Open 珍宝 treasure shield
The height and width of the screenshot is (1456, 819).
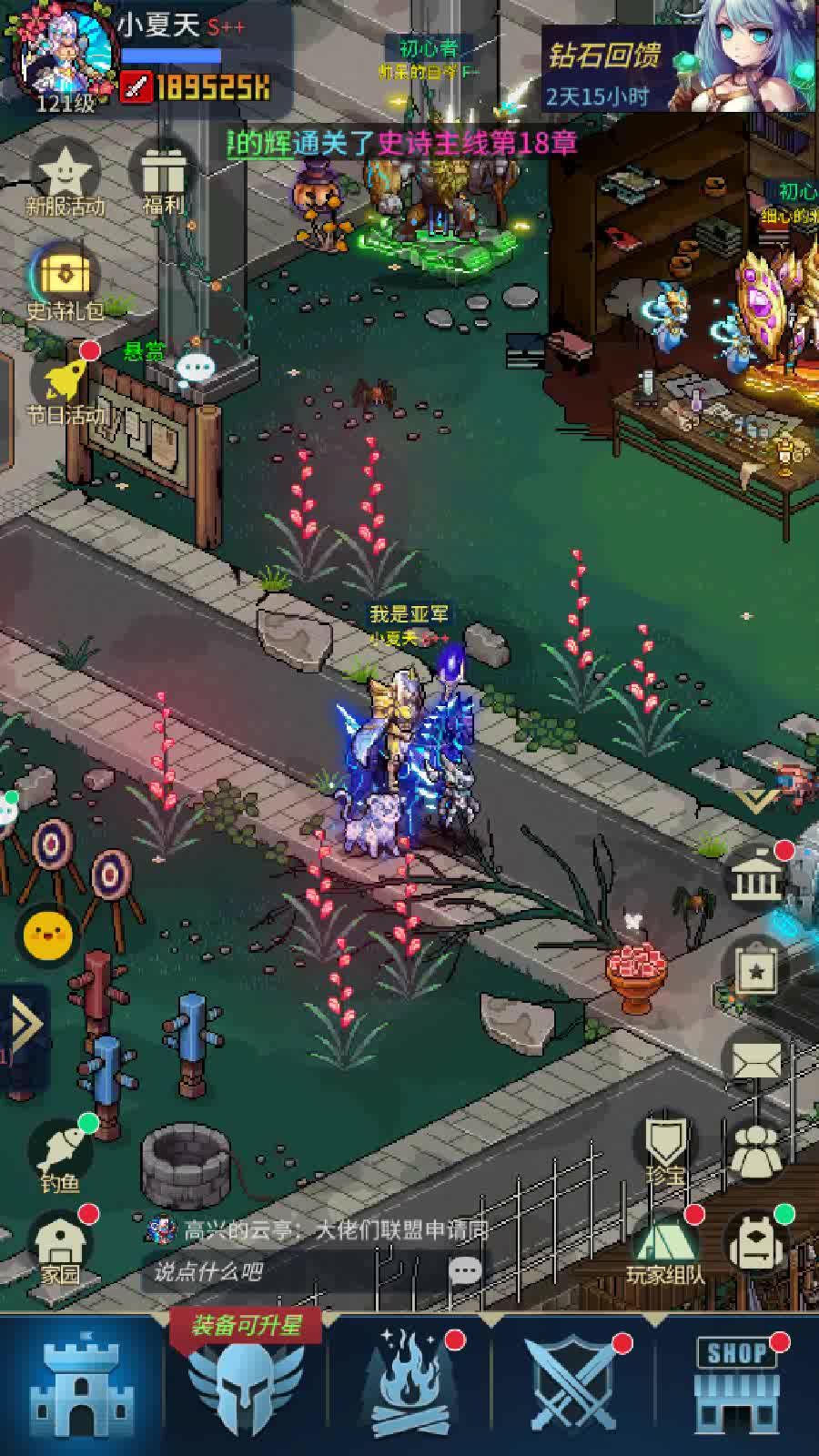click(666, 1150)
